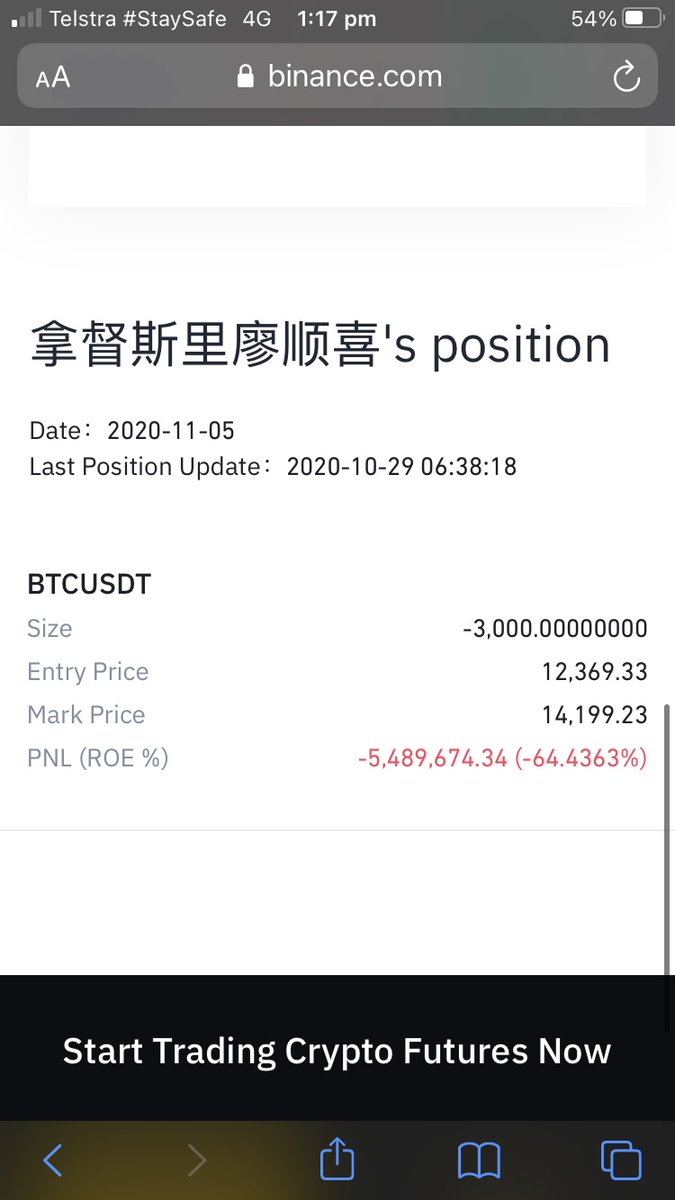Open Safari bookmarks
The width and height of the screenshot is (675, 1200).
pyautogui.click(x=479, y=1160)
